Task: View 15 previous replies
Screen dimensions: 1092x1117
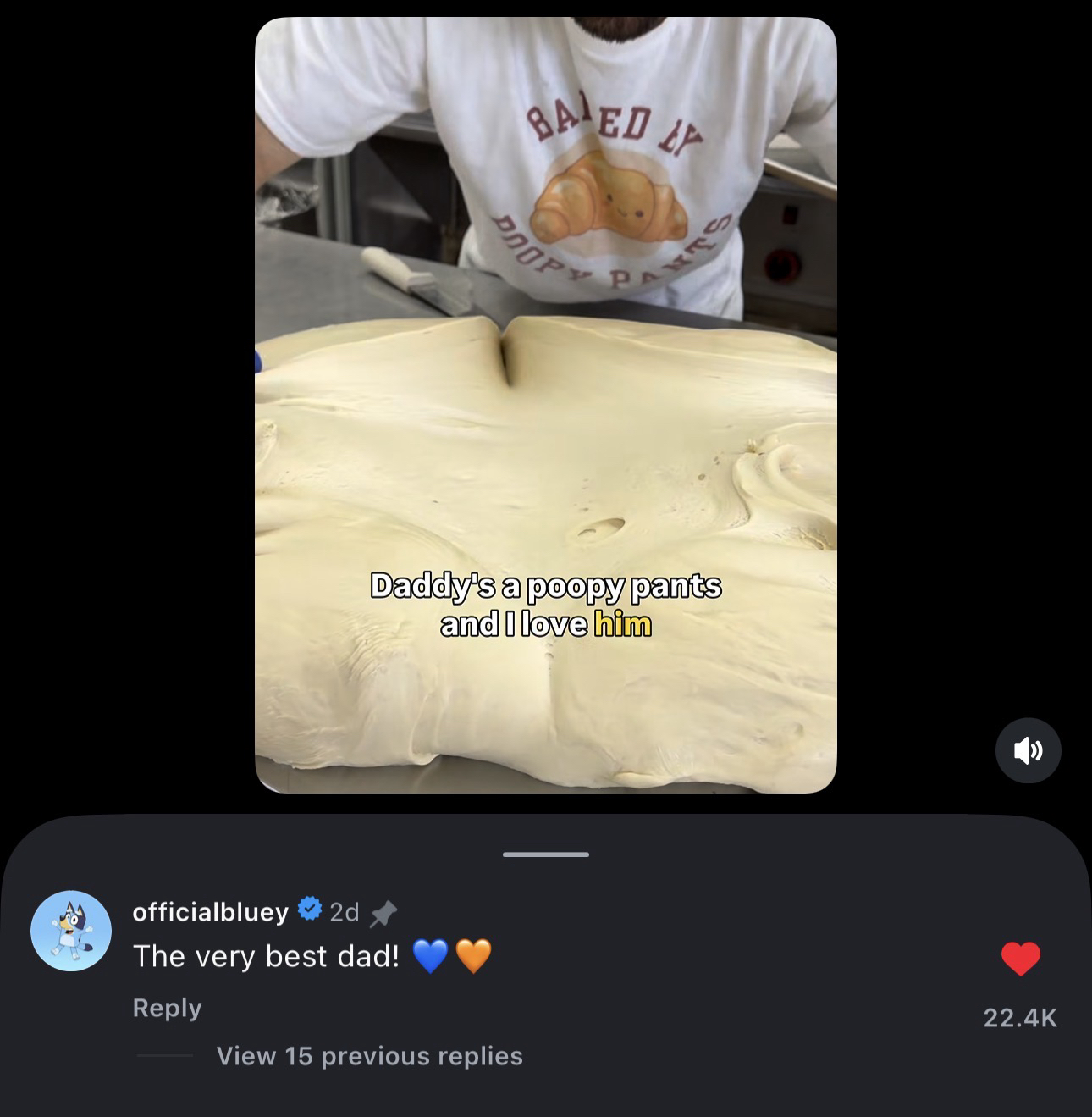Action: 369,1056
